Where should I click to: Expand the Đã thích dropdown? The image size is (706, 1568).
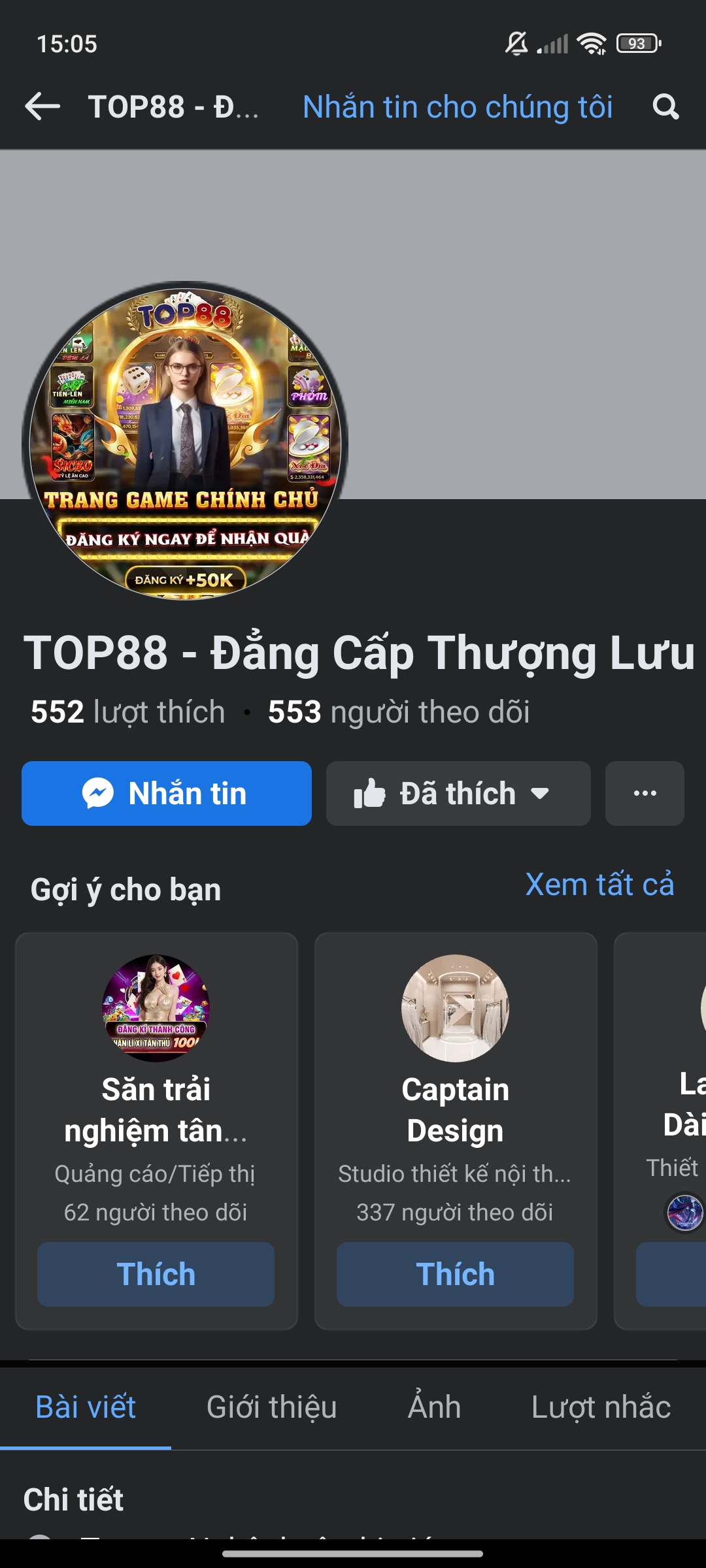click(458, 793)
